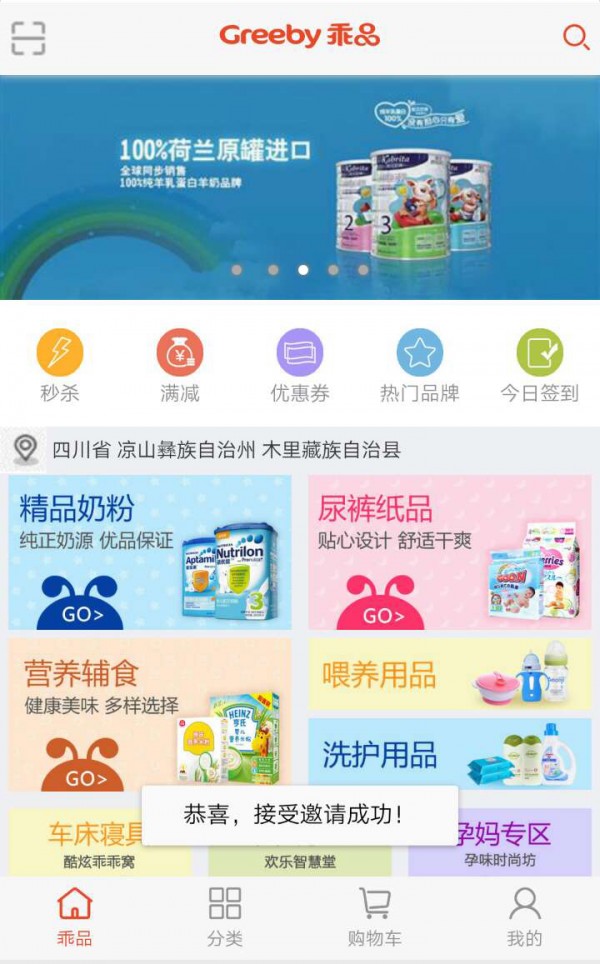Switch to the 购物车 tab

[x=375, y=917]
